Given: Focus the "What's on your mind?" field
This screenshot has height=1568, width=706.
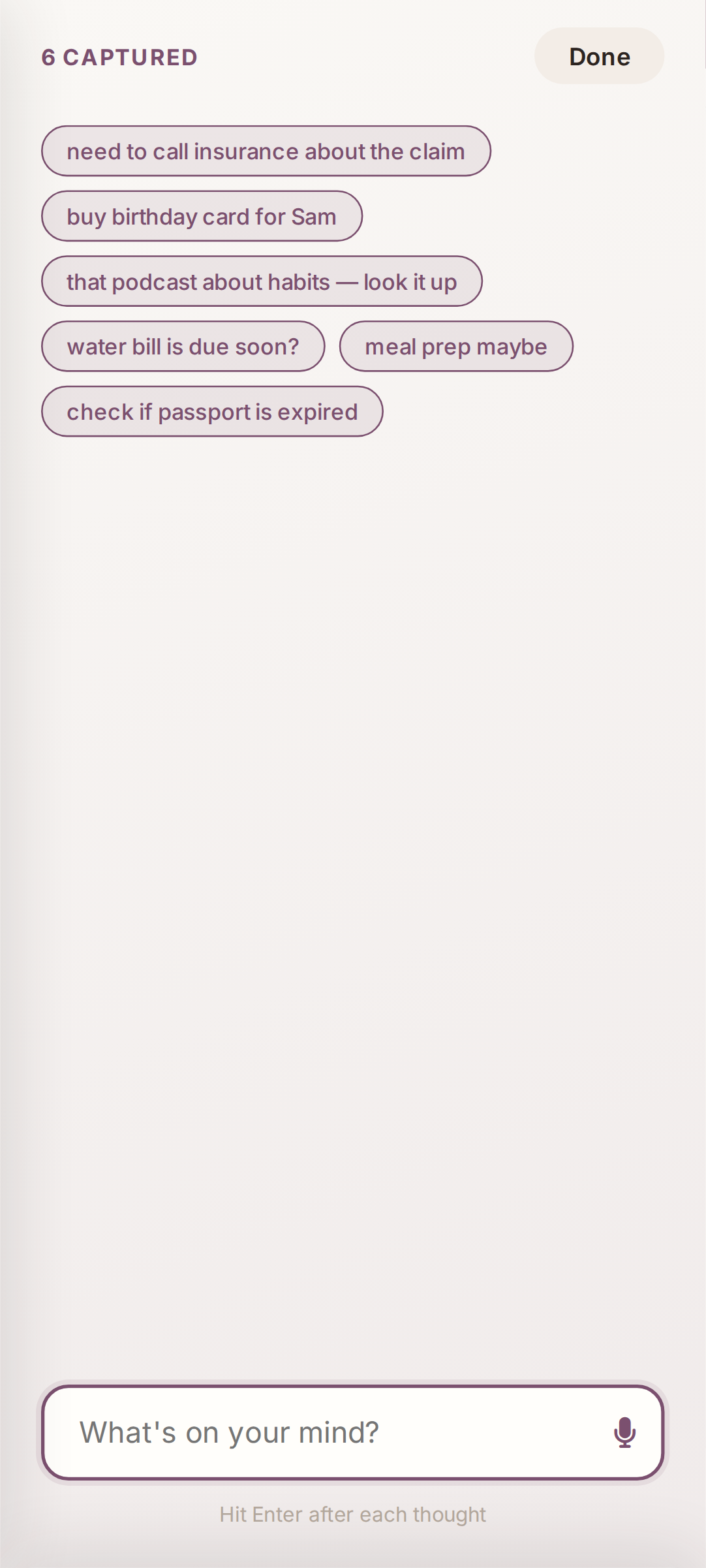Looking at the screenshot, I should [x=326, y=1433].
